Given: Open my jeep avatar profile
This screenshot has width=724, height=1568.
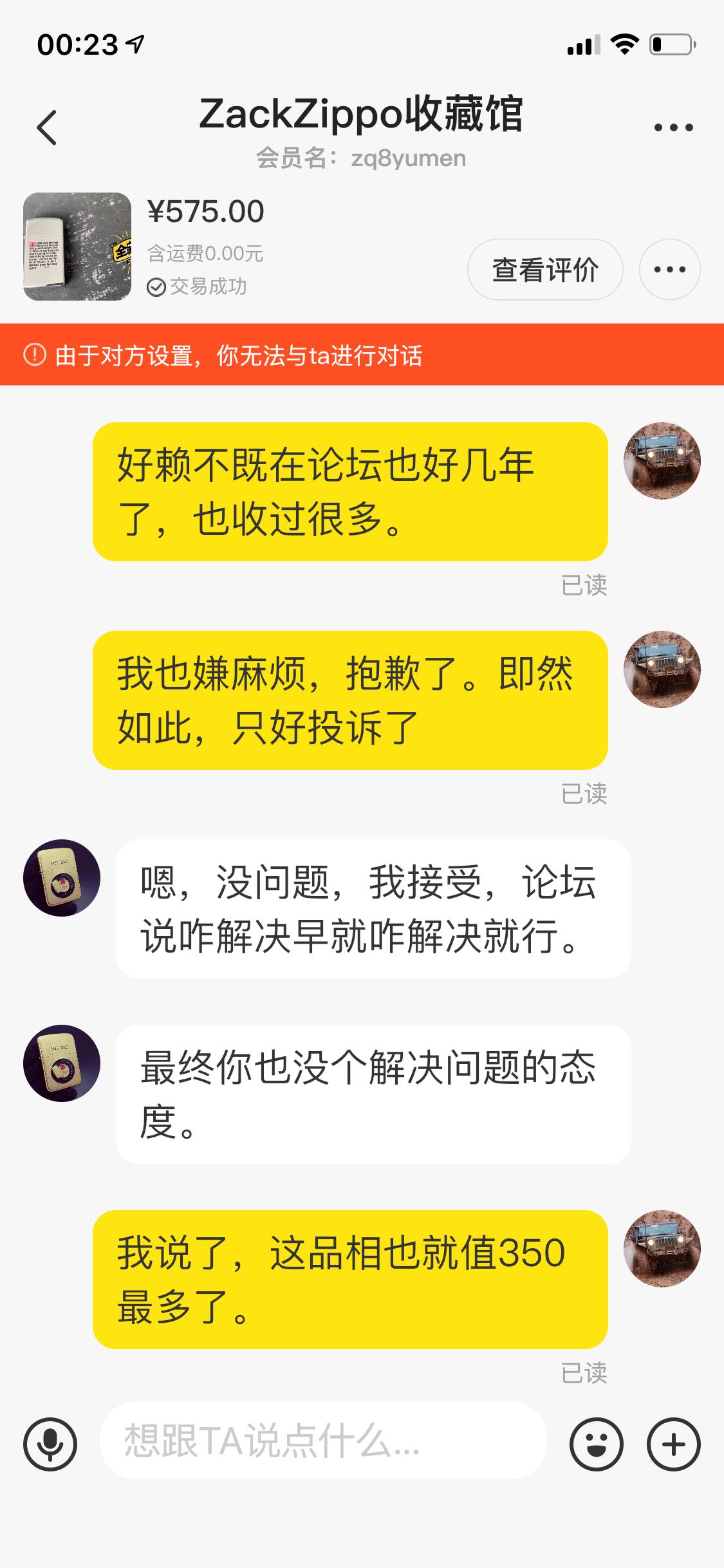Looking at the screenshot, I should [x=662, y=461].
